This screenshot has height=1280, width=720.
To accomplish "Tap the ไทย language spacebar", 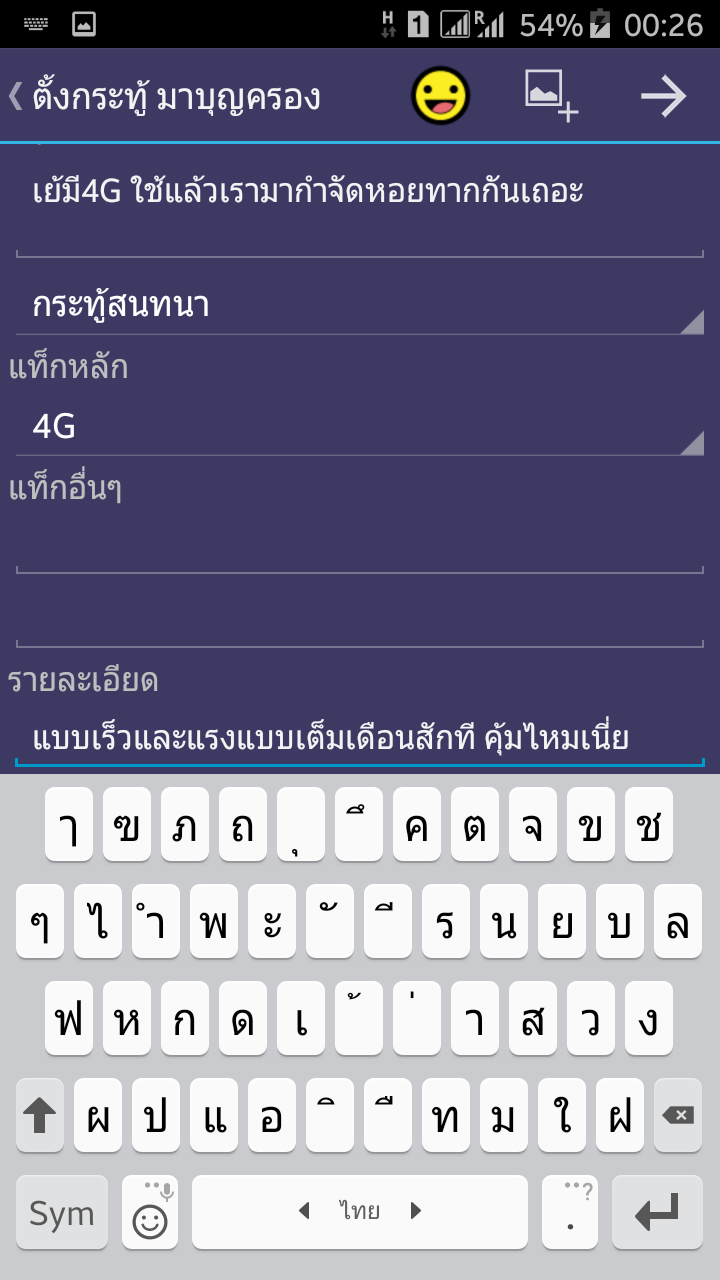I will (x=360, y=1212).
